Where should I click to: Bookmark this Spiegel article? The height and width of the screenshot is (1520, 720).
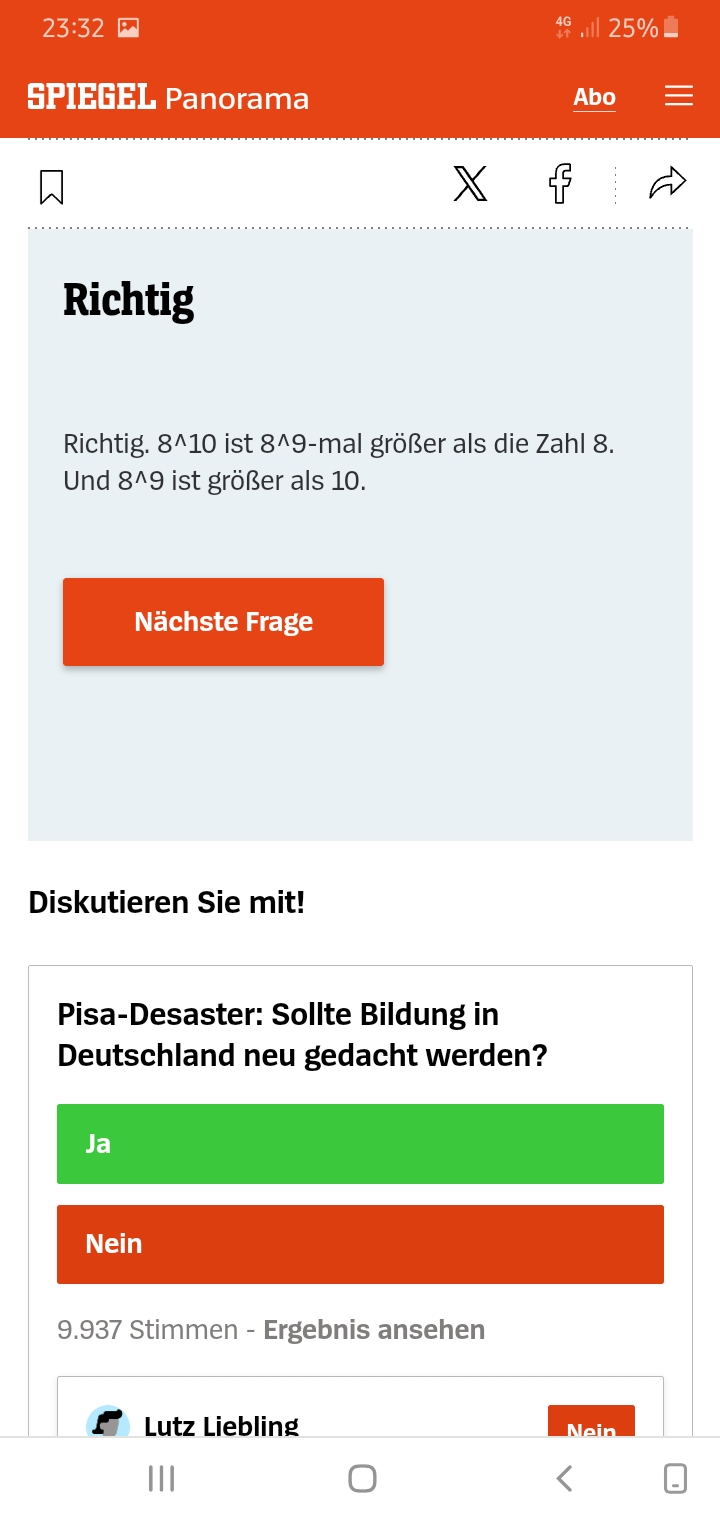(52, 187)
